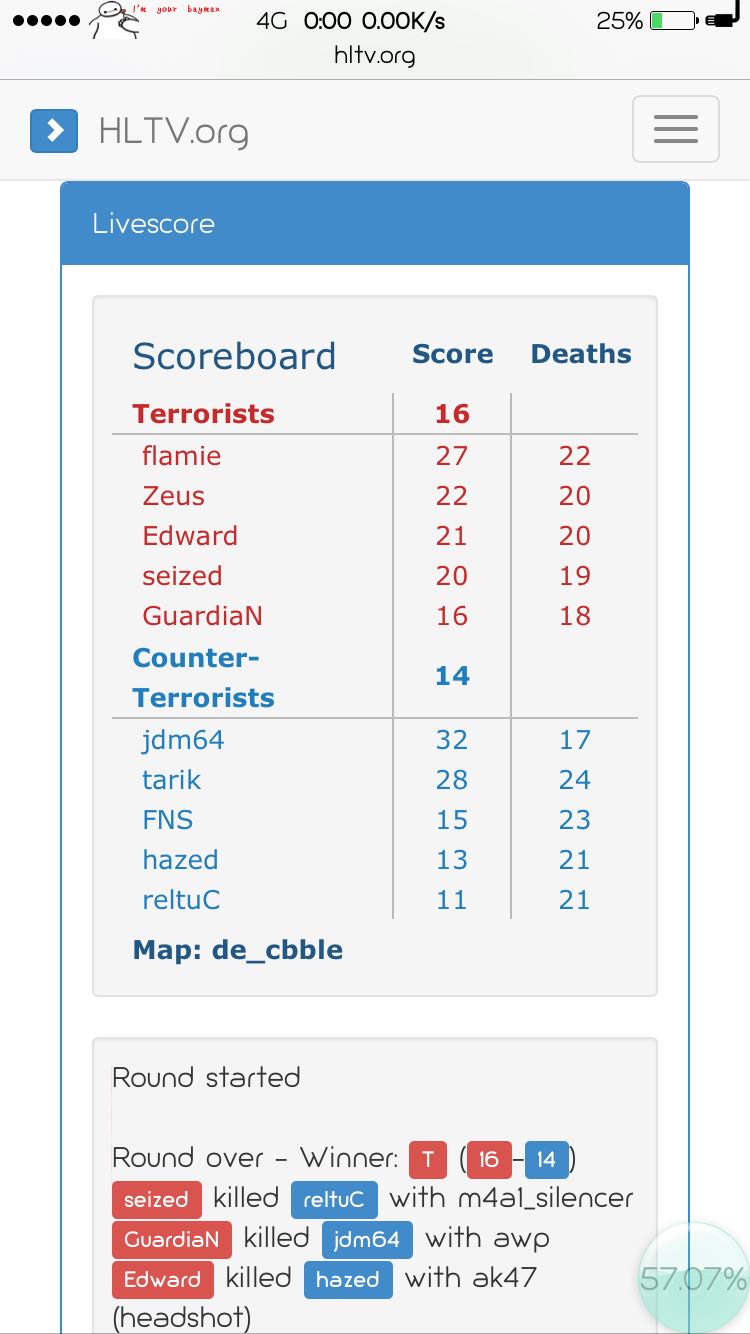Tap the blue chevron arrow button
This screenshot has width=750, height=1334.
click(x=54, y=131)
